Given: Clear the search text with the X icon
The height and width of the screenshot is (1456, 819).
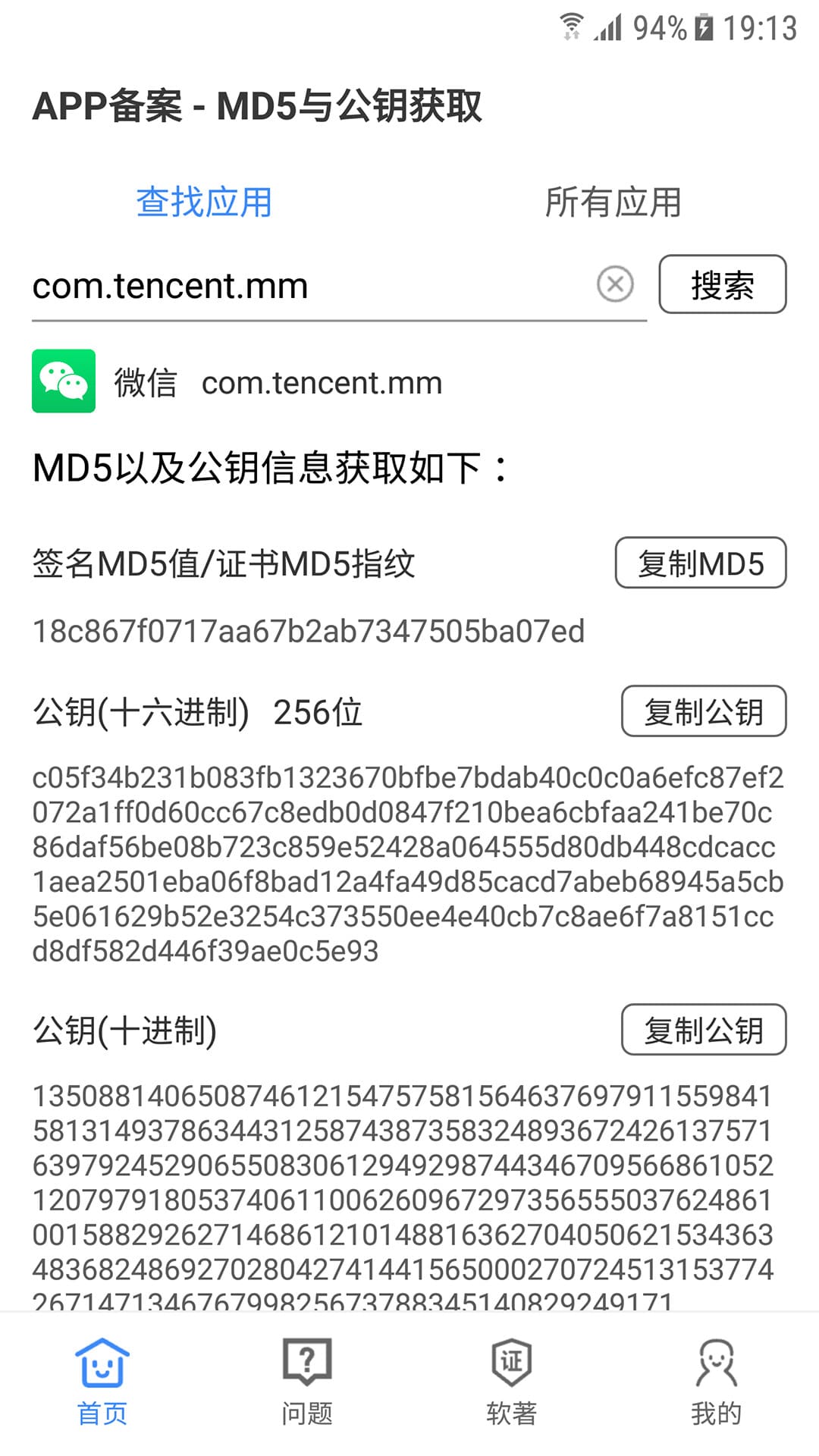Looking at the screenshot, I should coord(615,284).
